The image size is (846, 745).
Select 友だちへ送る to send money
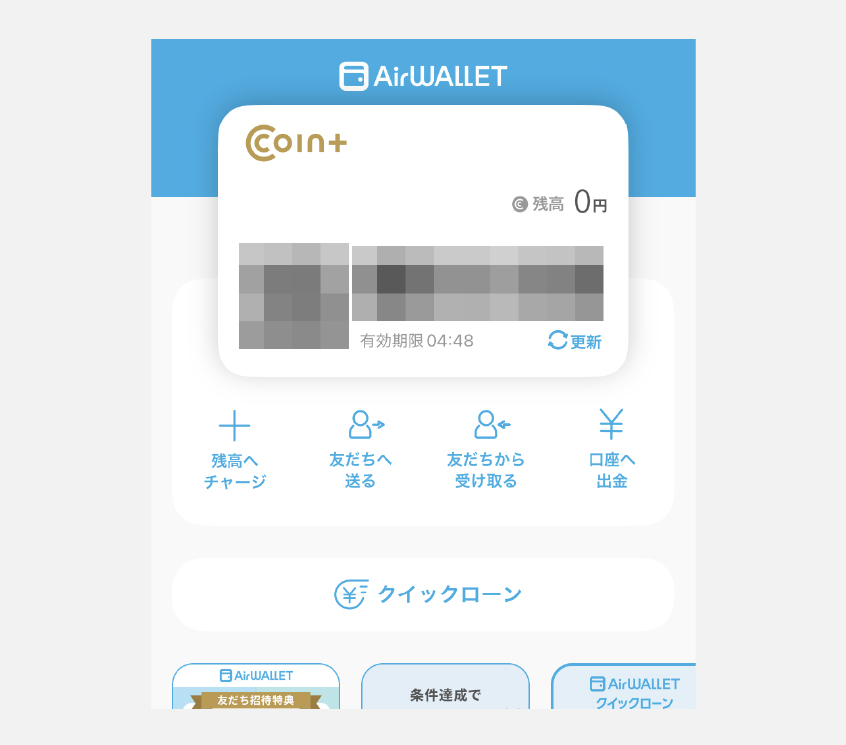tap(361, 450)
